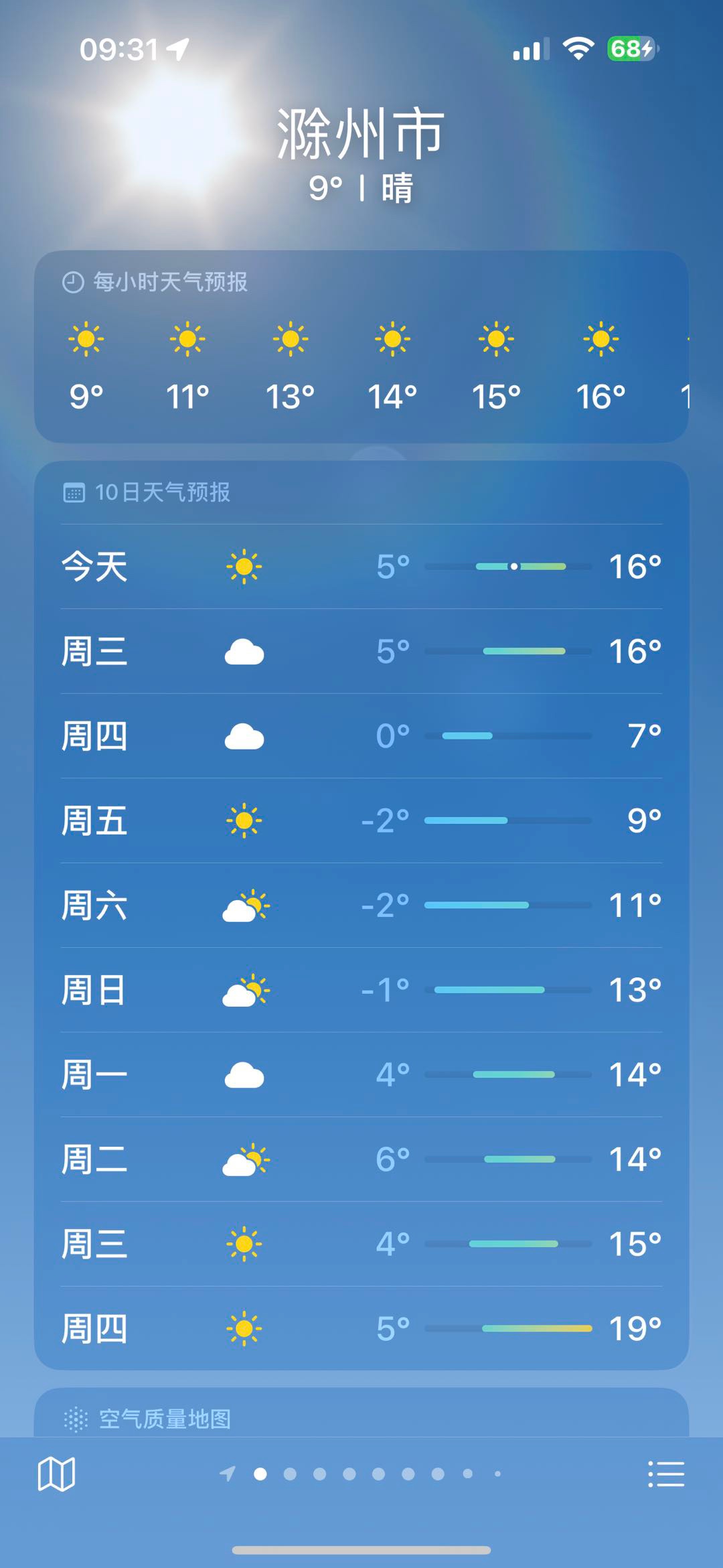The width and height of the screenshot is (723, 1568).
Task: Open the 空气质量地图 card
Action: pos(361,1413)
